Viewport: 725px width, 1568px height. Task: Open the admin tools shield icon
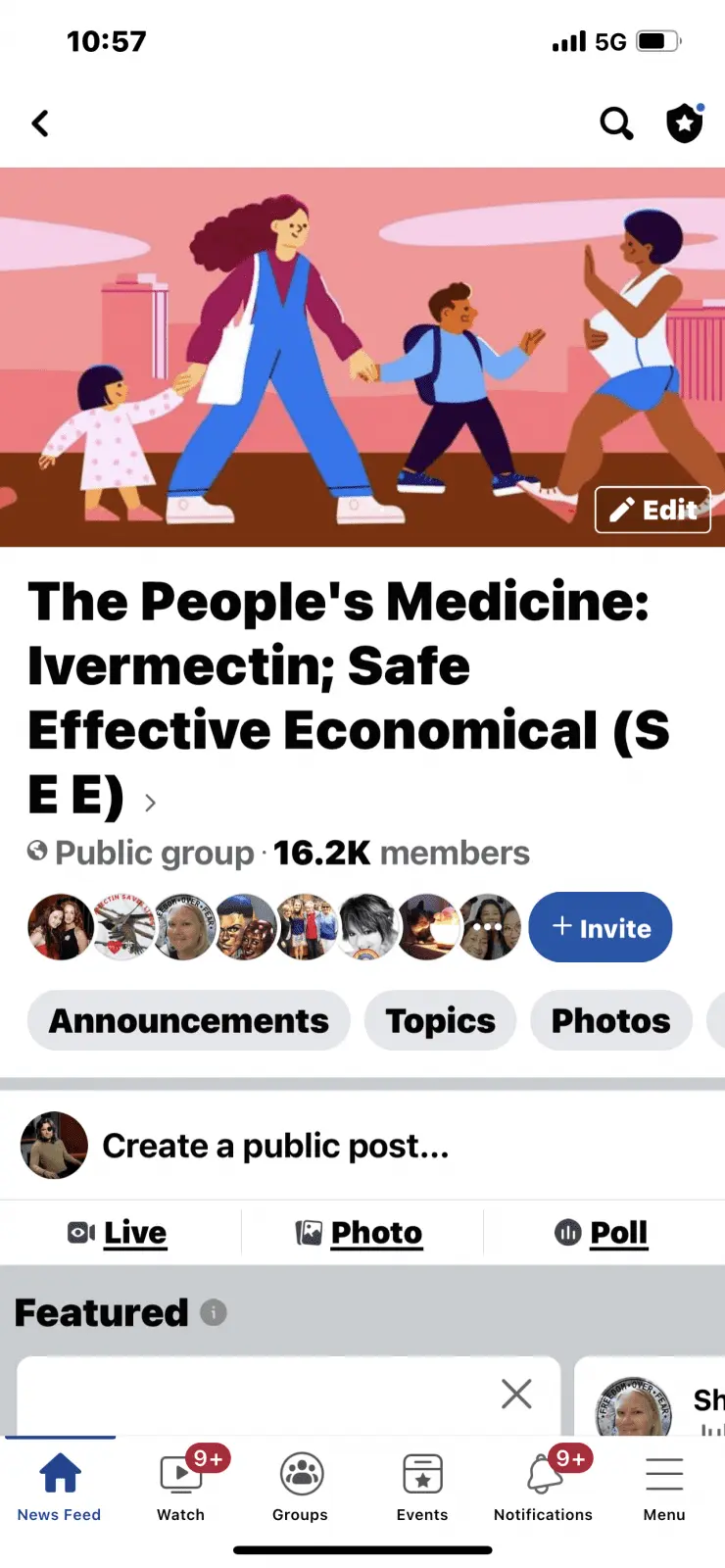click(x=685, y=123)
